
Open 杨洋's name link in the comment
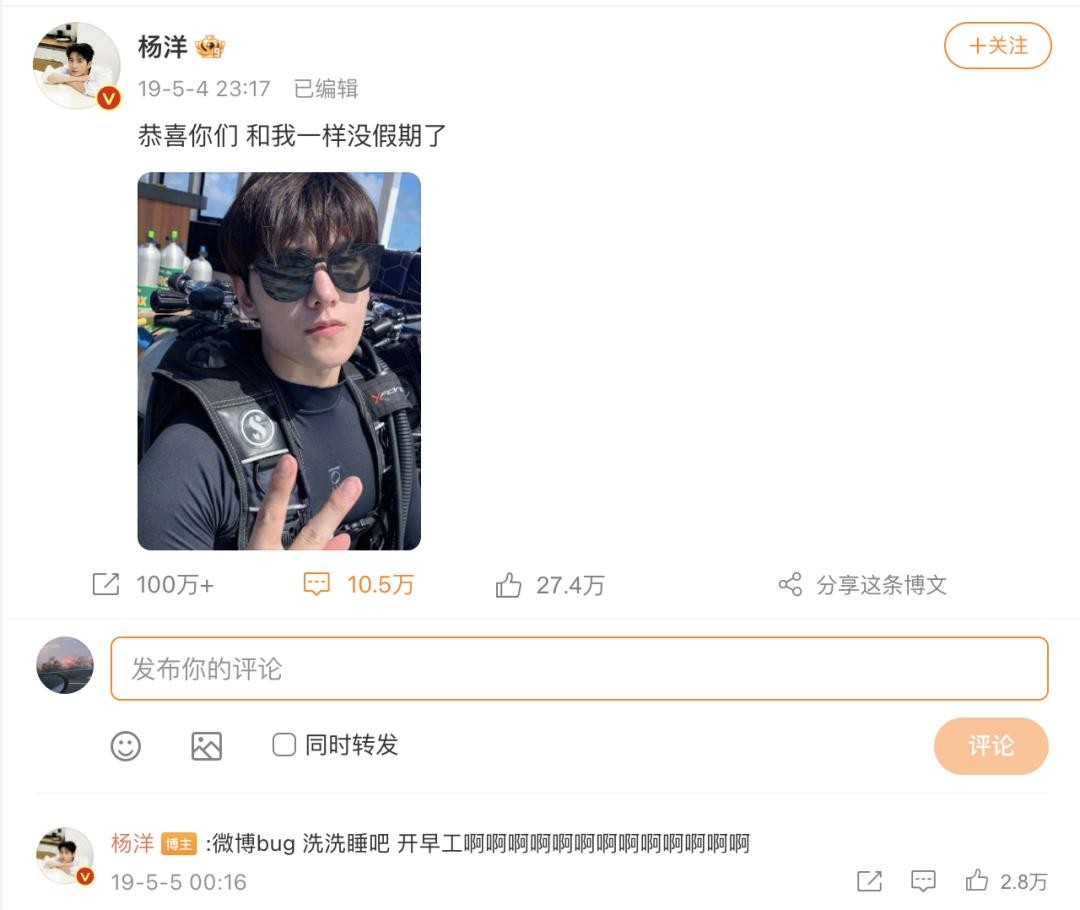pyautogui.click(x=132, y=843)
